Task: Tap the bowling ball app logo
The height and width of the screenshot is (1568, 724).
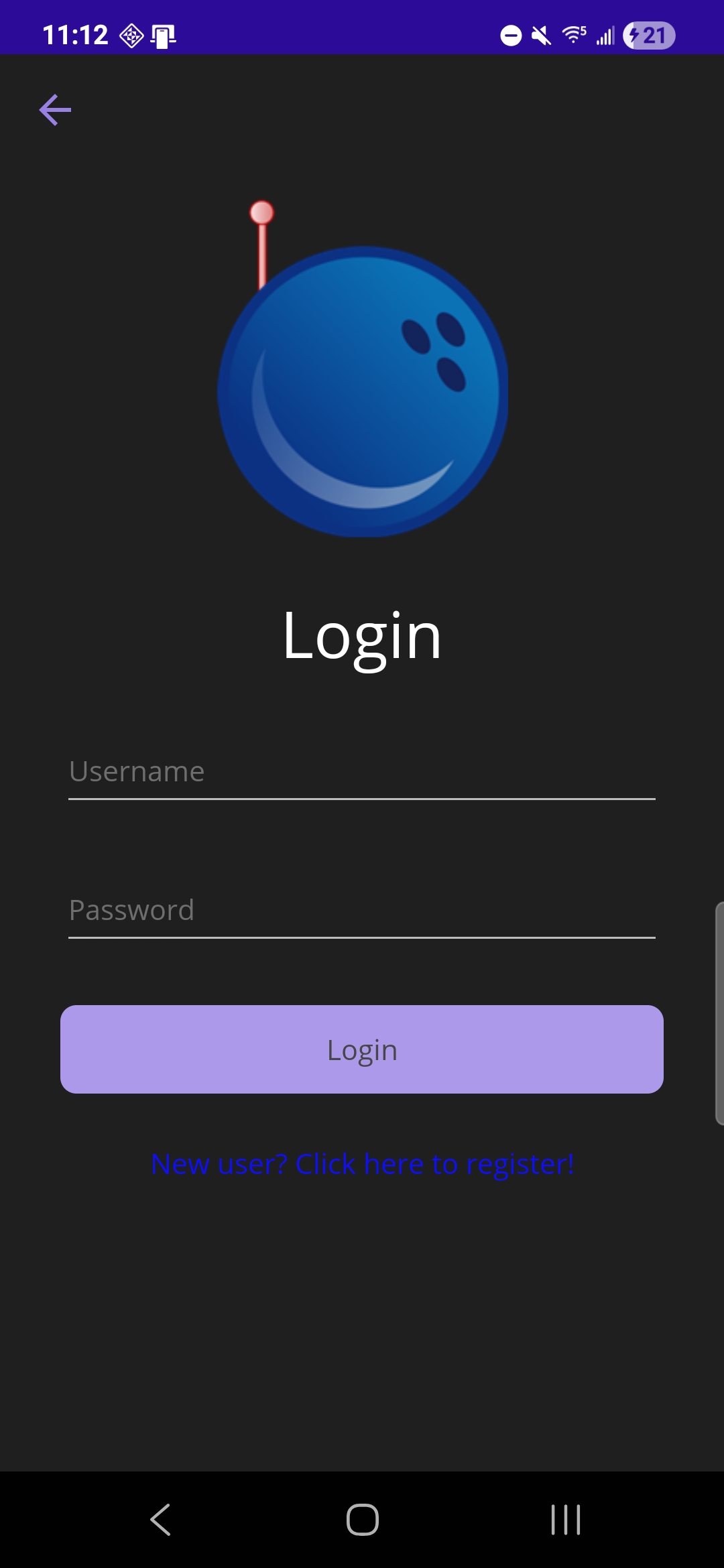Action: click(362, 392)
